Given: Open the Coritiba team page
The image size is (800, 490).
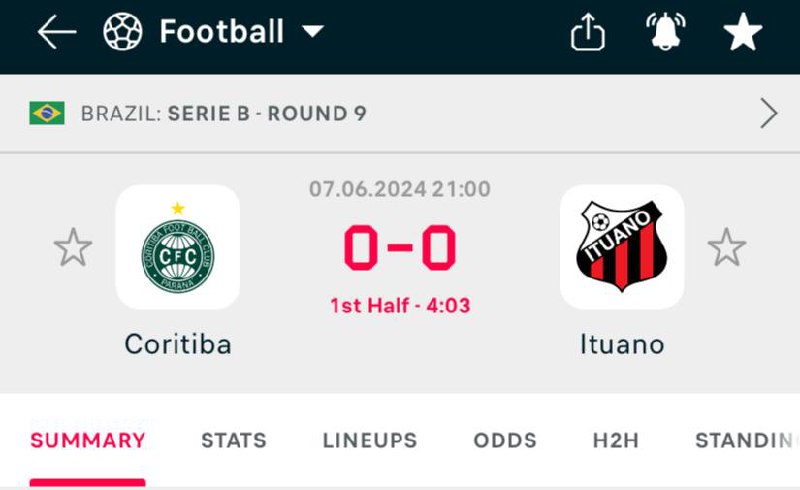Looking at the screenshot, I should tap(178, 248).
